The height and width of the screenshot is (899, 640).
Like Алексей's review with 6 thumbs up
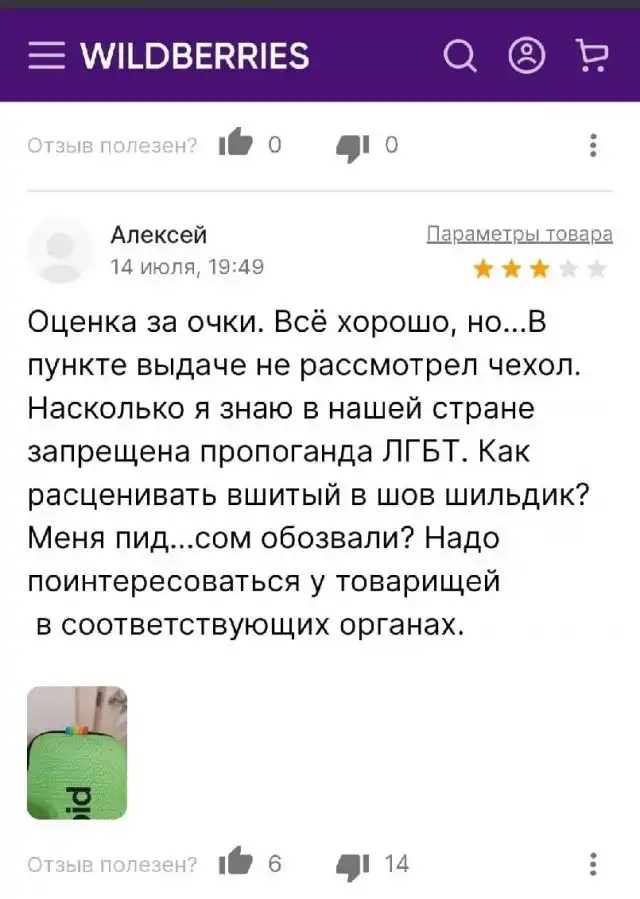235,863
